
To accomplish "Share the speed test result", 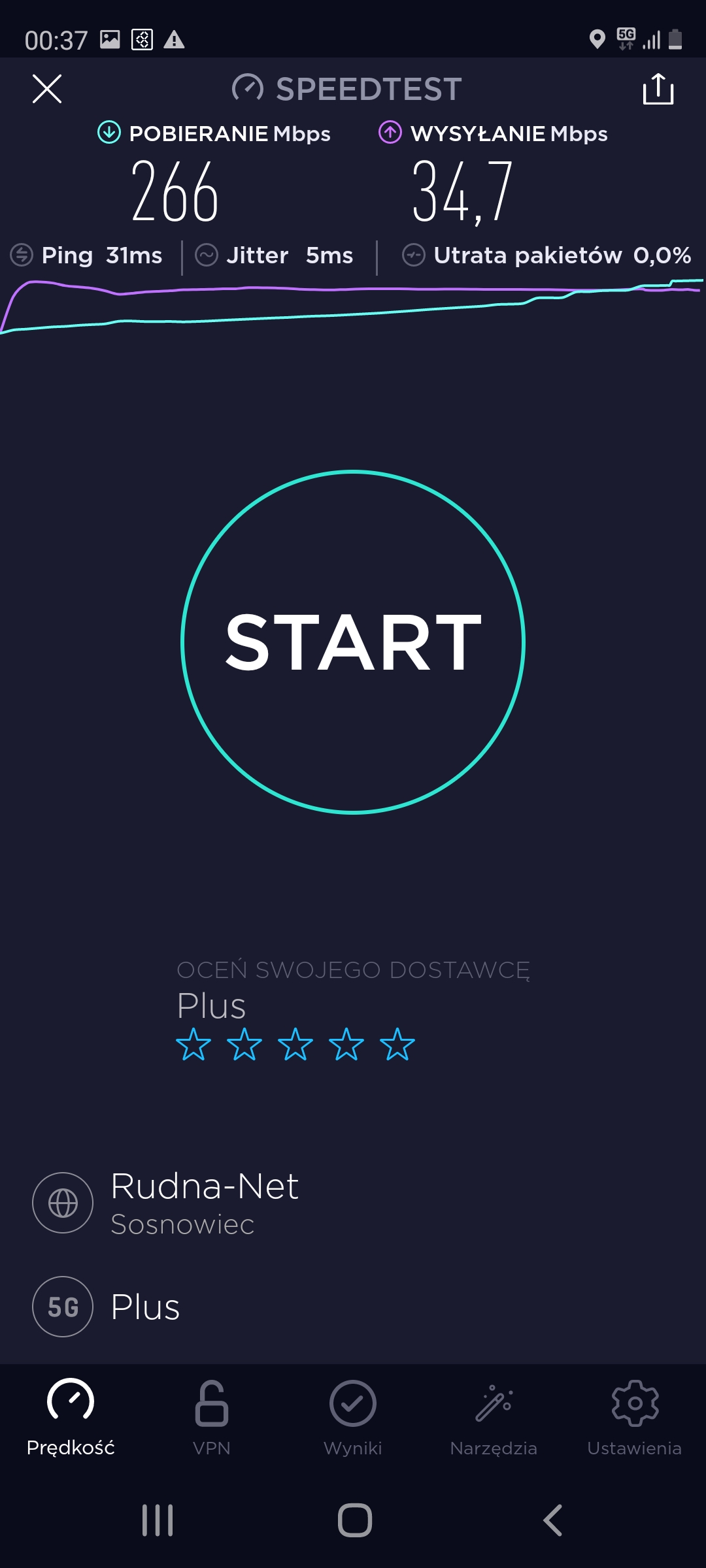I will pyautogui.click(x=658, y=89).
